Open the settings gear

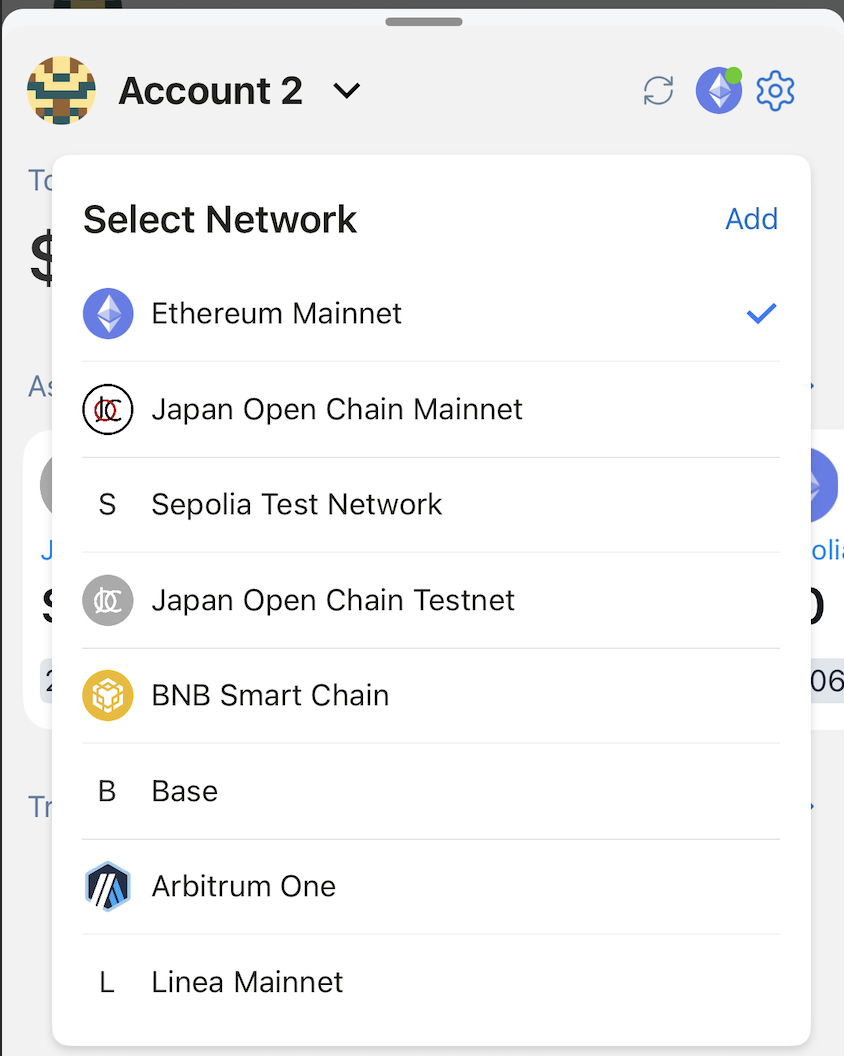point(775,91)
